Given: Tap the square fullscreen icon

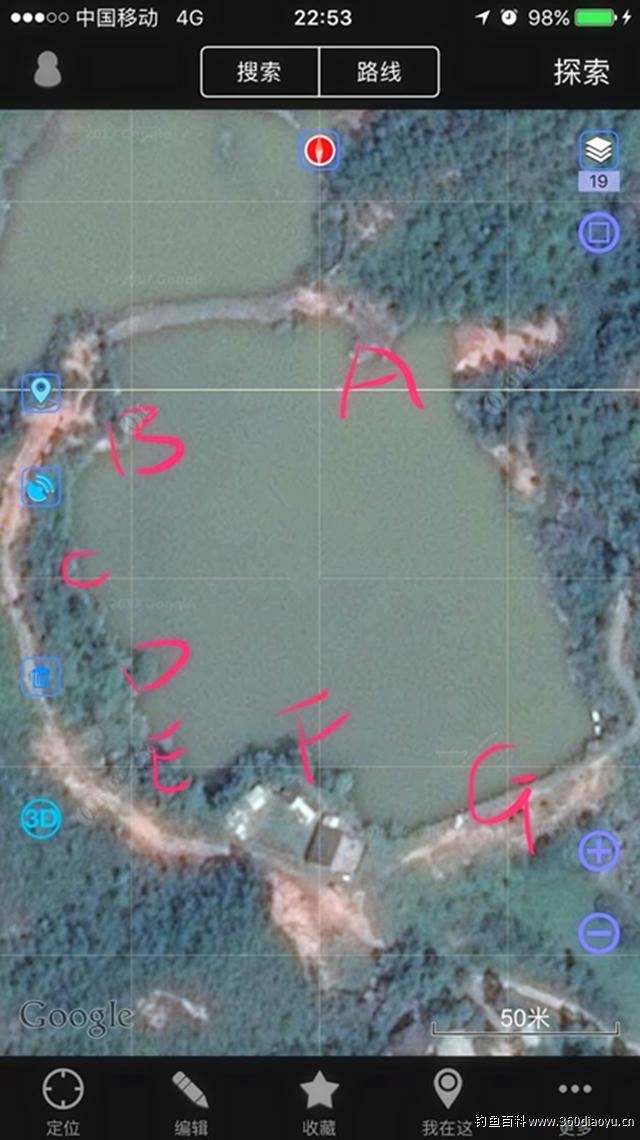Looking at the screenshot, I should click(x=598, y=233).
